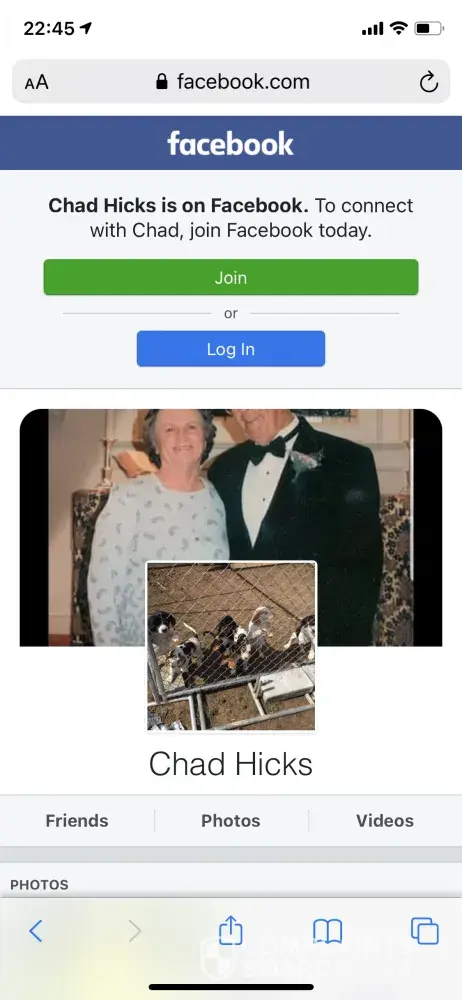Reload the page in Safari

coord(428,82)
